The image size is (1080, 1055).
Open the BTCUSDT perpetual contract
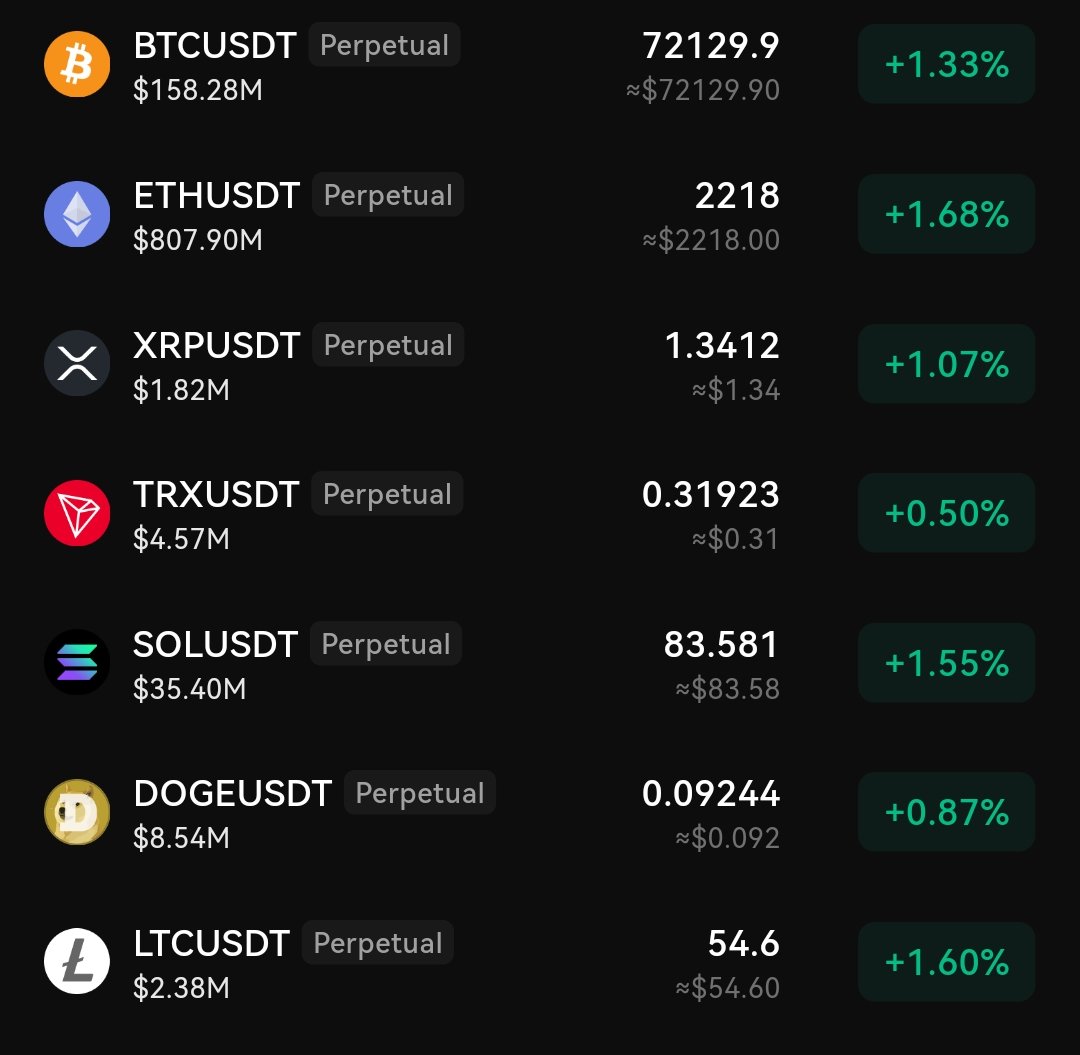(215, 47)
